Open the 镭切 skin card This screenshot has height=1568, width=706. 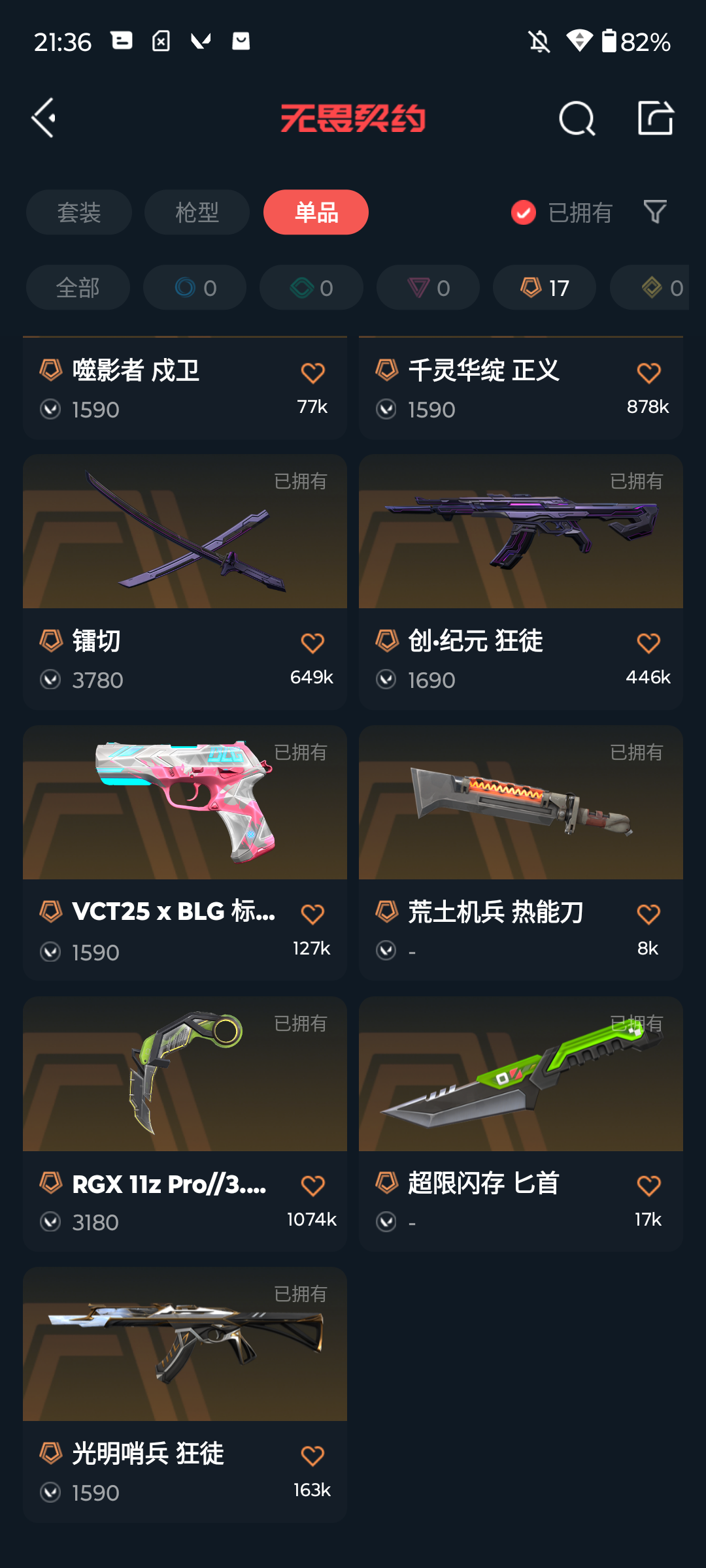tap(185, 582)
